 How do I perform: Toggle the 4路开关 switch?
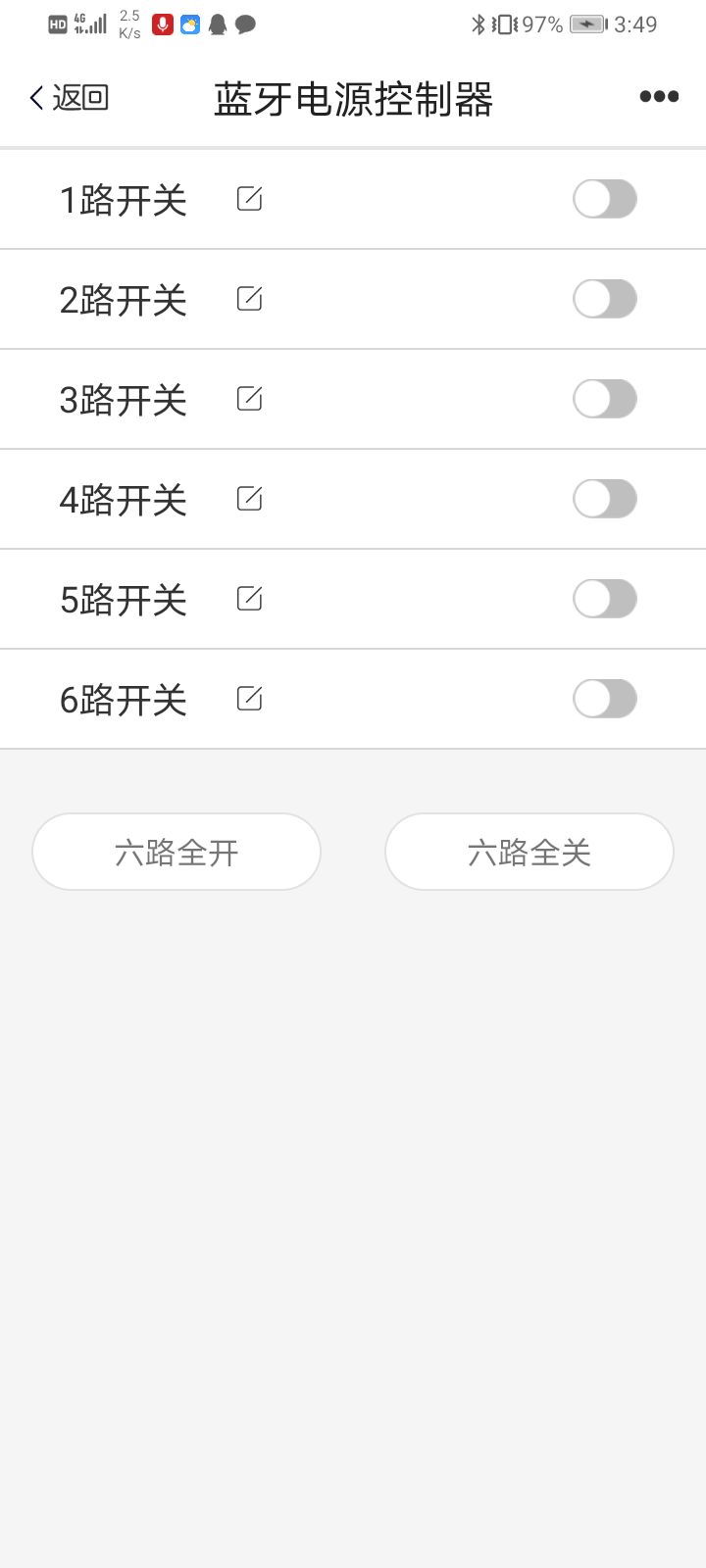605,499
